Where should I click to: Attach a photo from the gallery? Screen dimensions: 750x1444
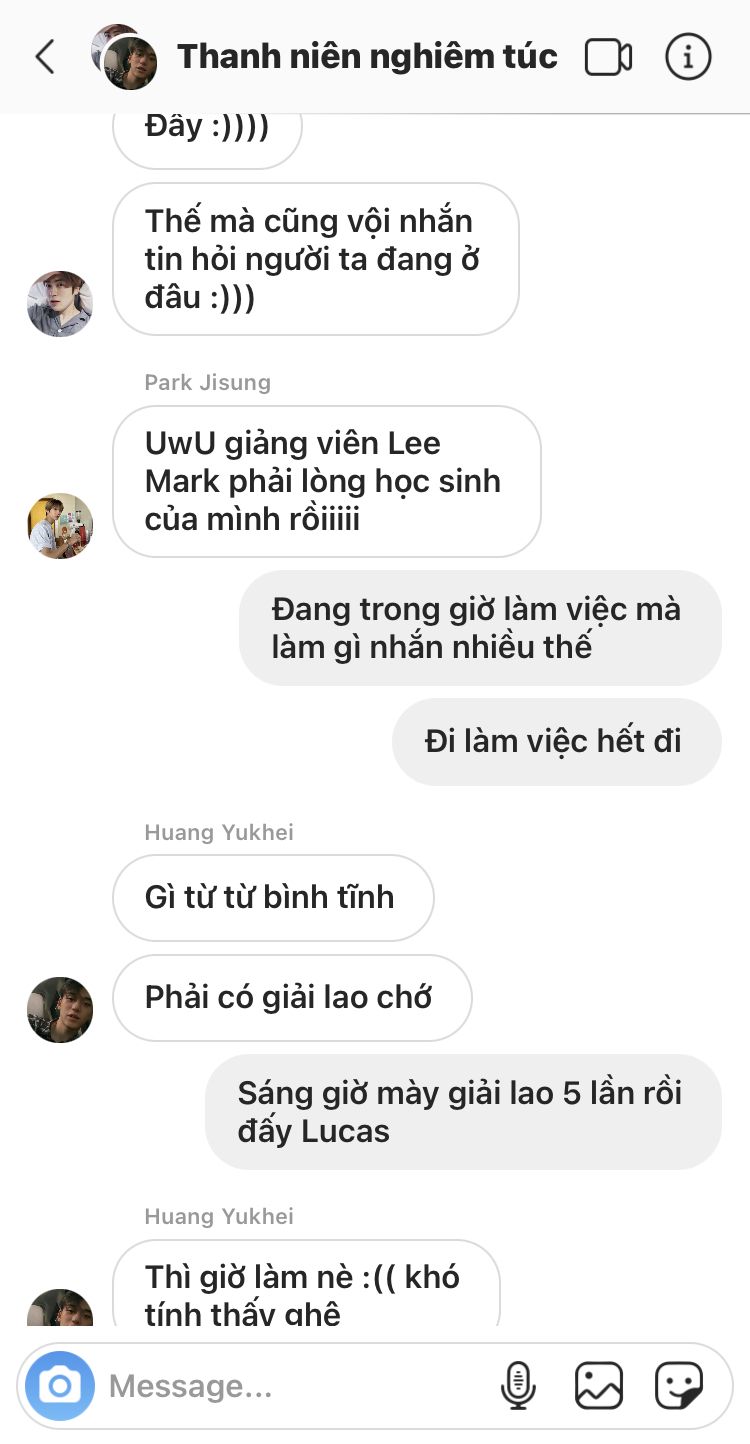coord(599,1386)
